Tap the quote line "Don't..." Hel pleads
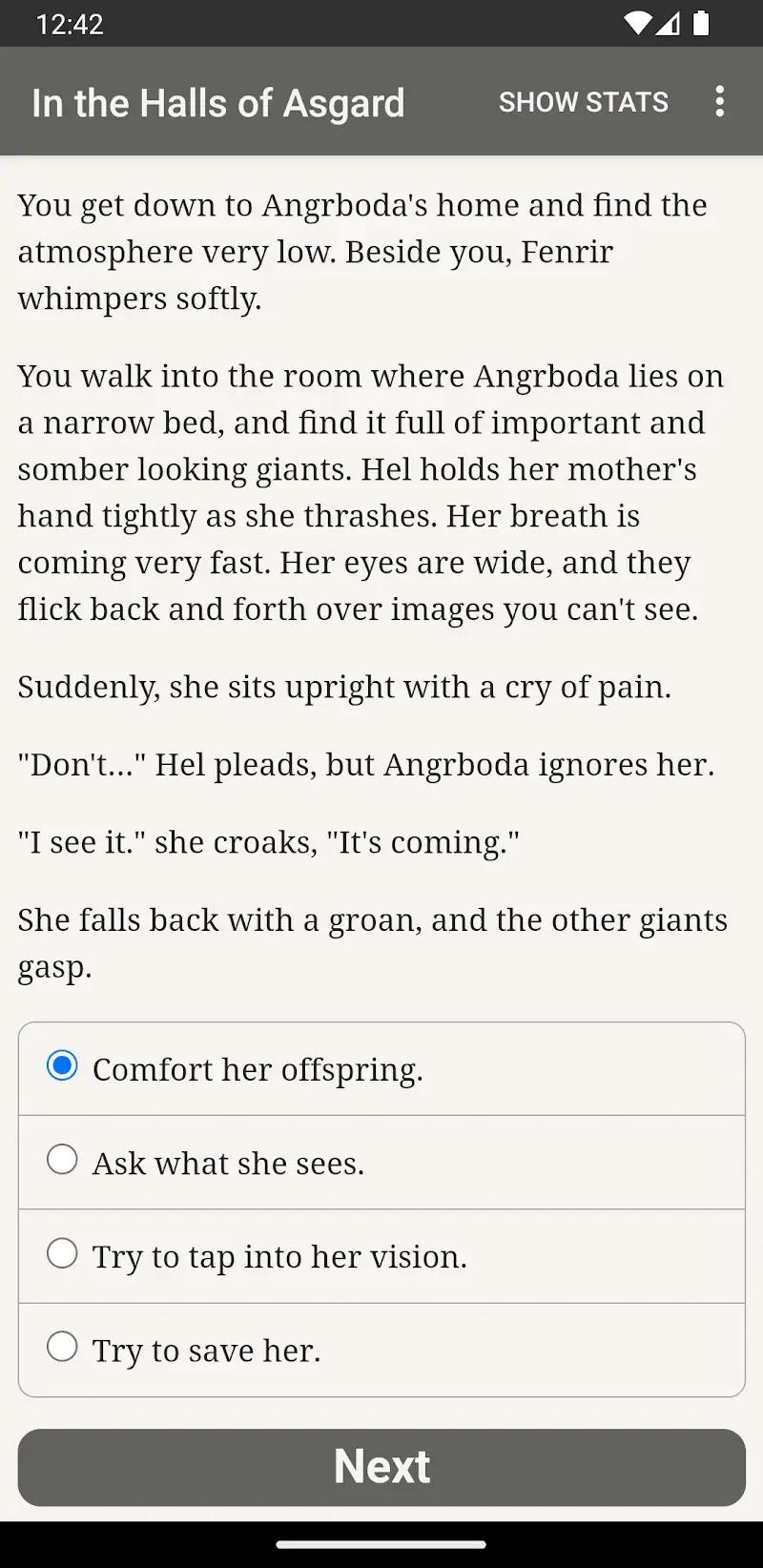 coord(365,764)
